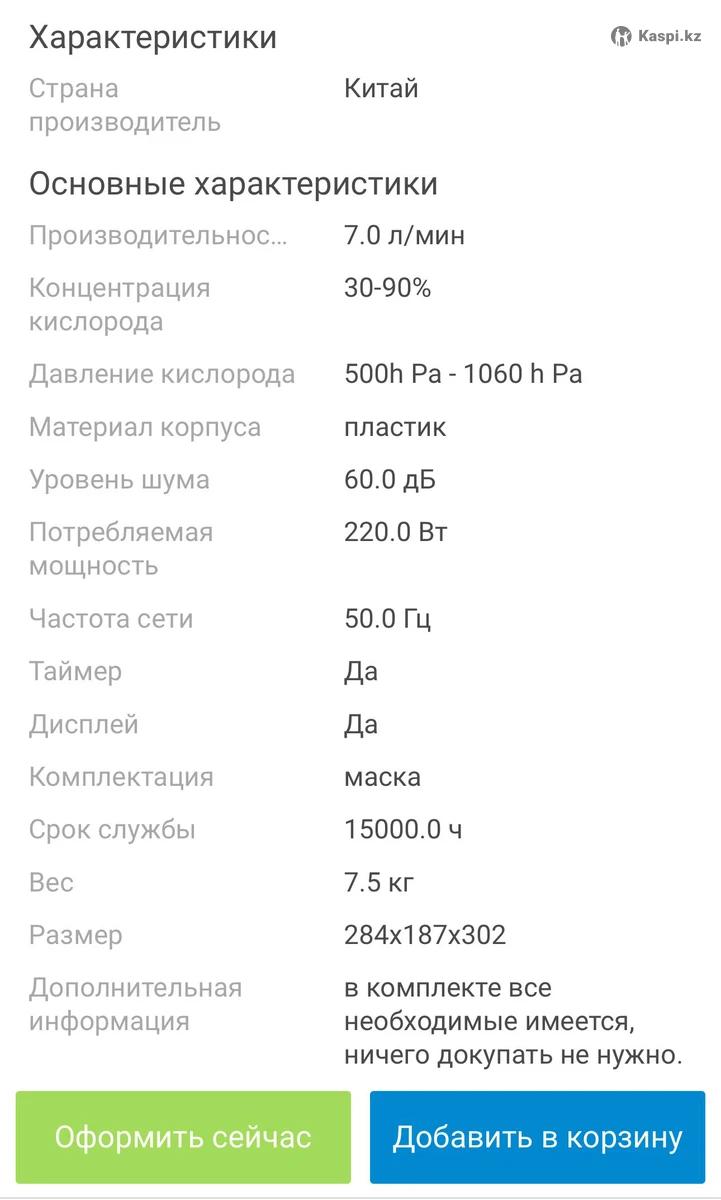
Task: Add item via Добавить в корзину button
Action: [537, 1137]
